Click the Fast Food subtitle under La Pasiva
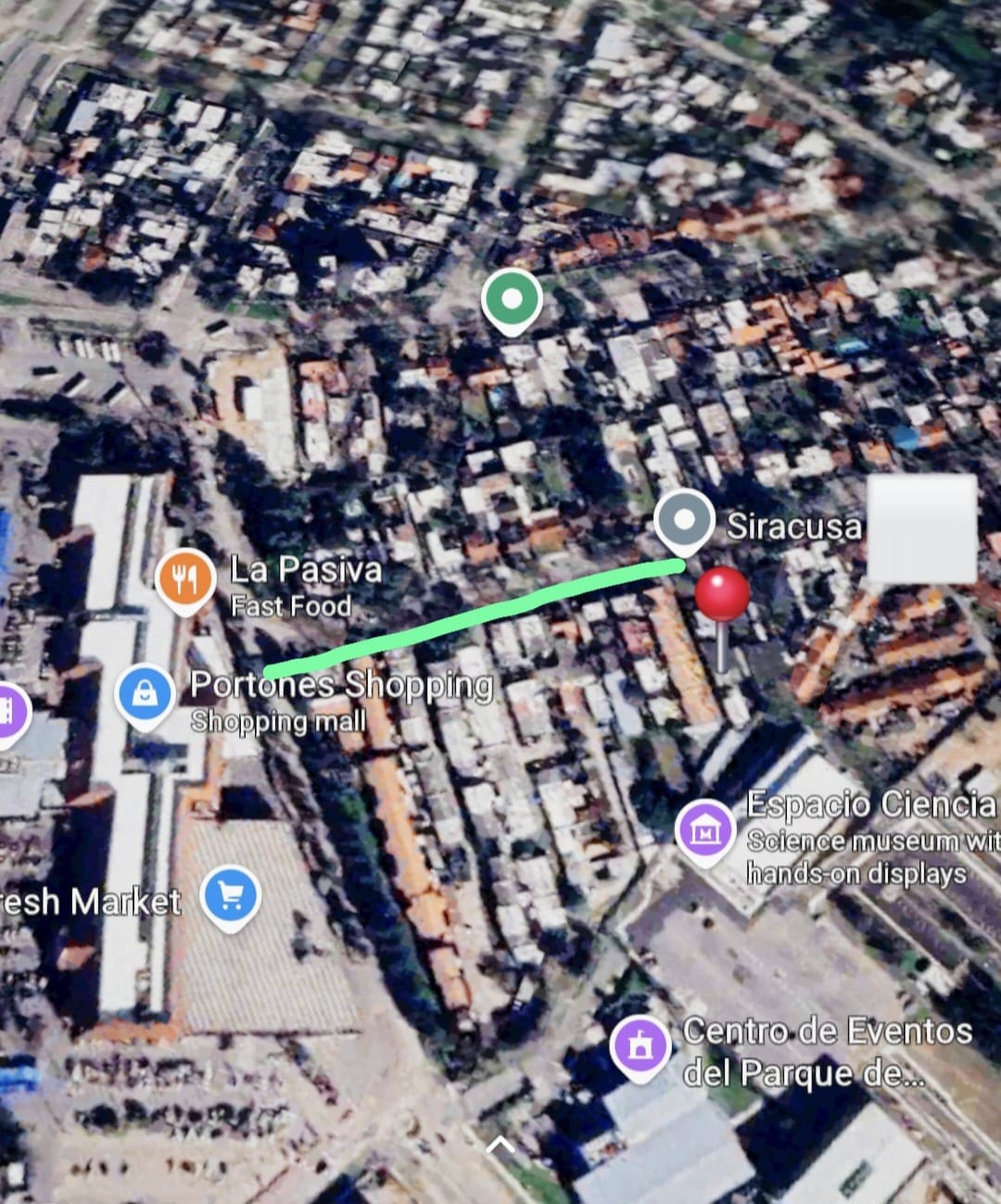This screenshot has width=1001, height=1204. [290, 606]
